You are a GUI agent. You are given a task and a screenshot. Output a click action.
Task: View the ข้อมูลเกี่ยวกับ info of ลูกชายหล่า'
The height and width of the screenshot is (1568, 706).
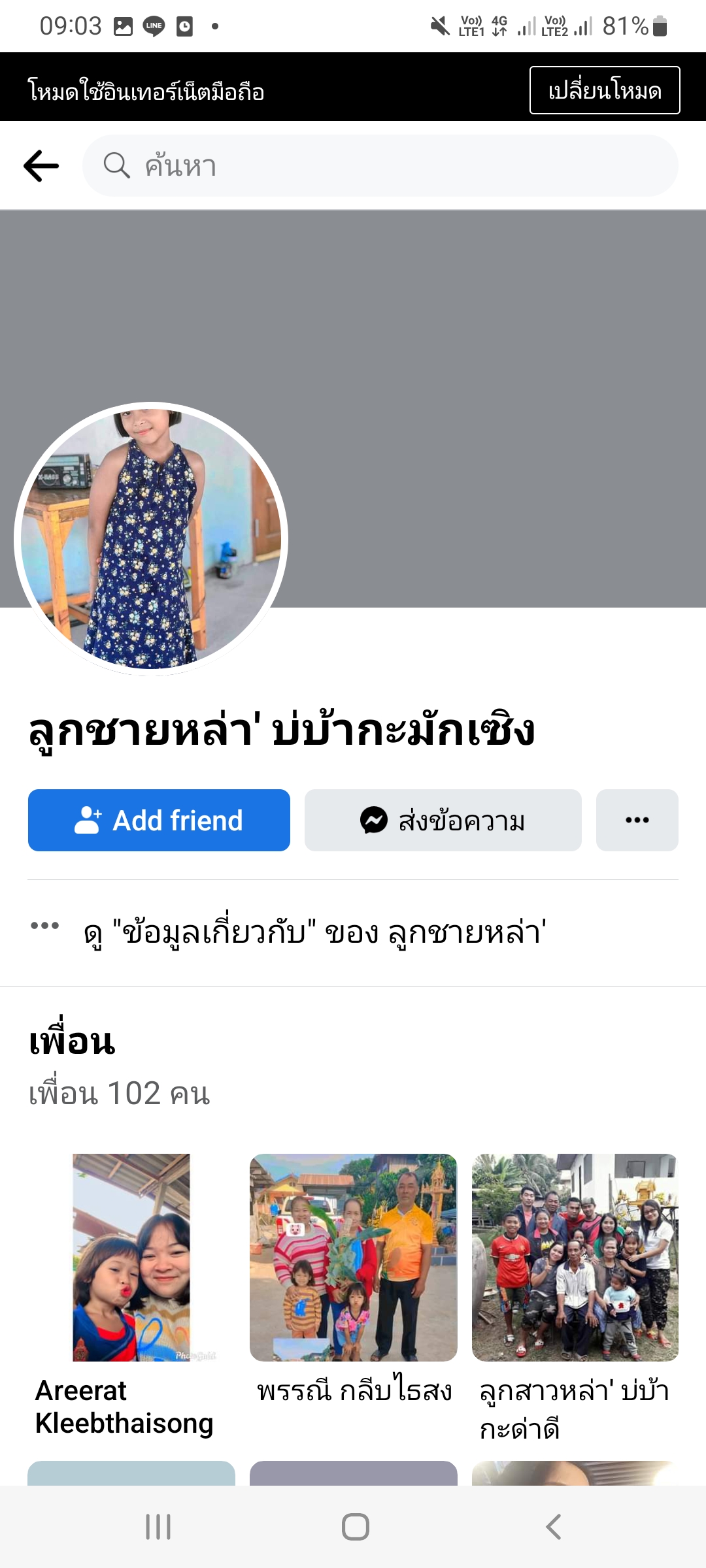[x=314, y=932]
